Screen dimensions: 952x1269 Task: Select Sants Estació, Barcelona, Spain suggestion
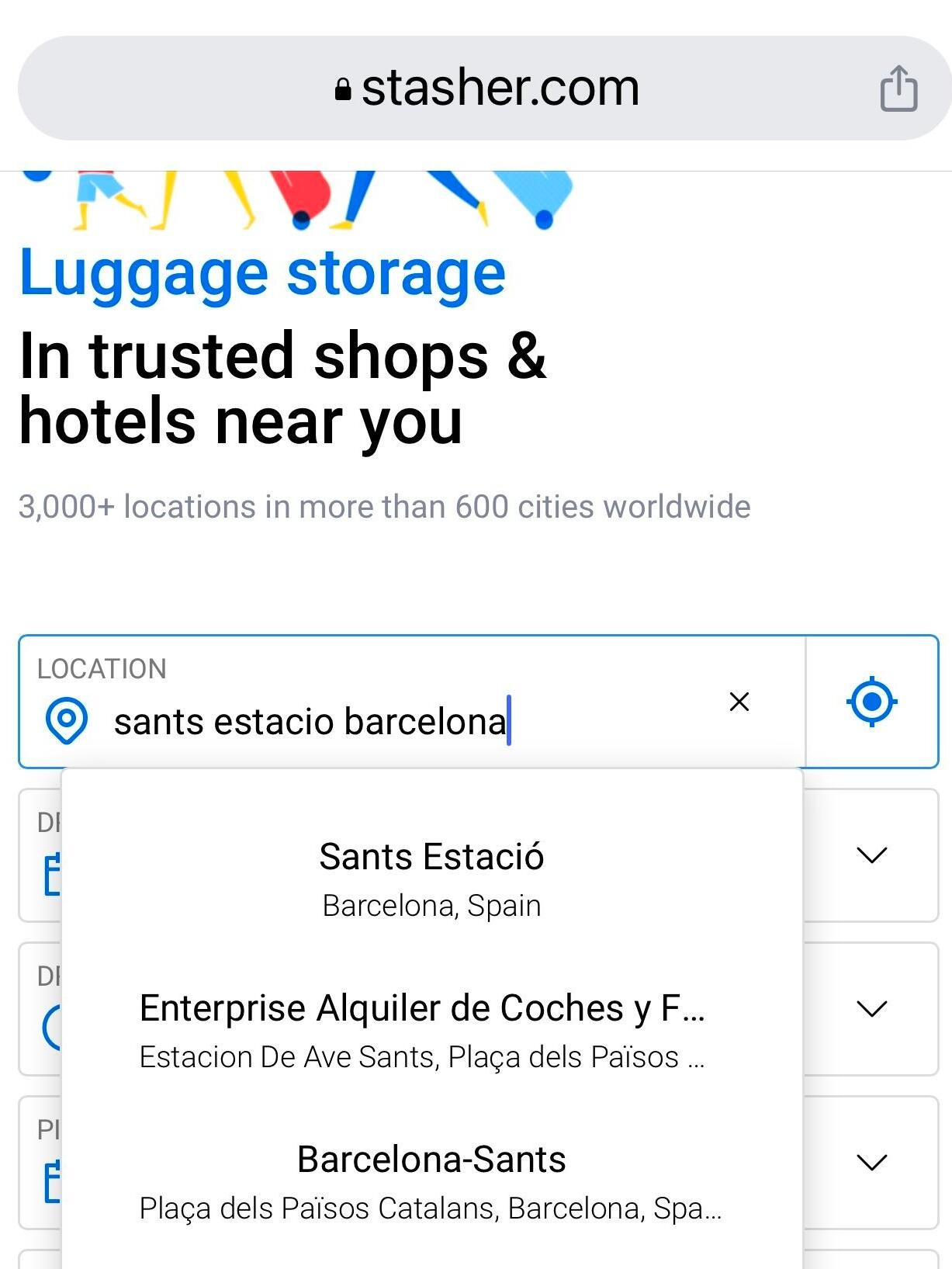(431, 879)
